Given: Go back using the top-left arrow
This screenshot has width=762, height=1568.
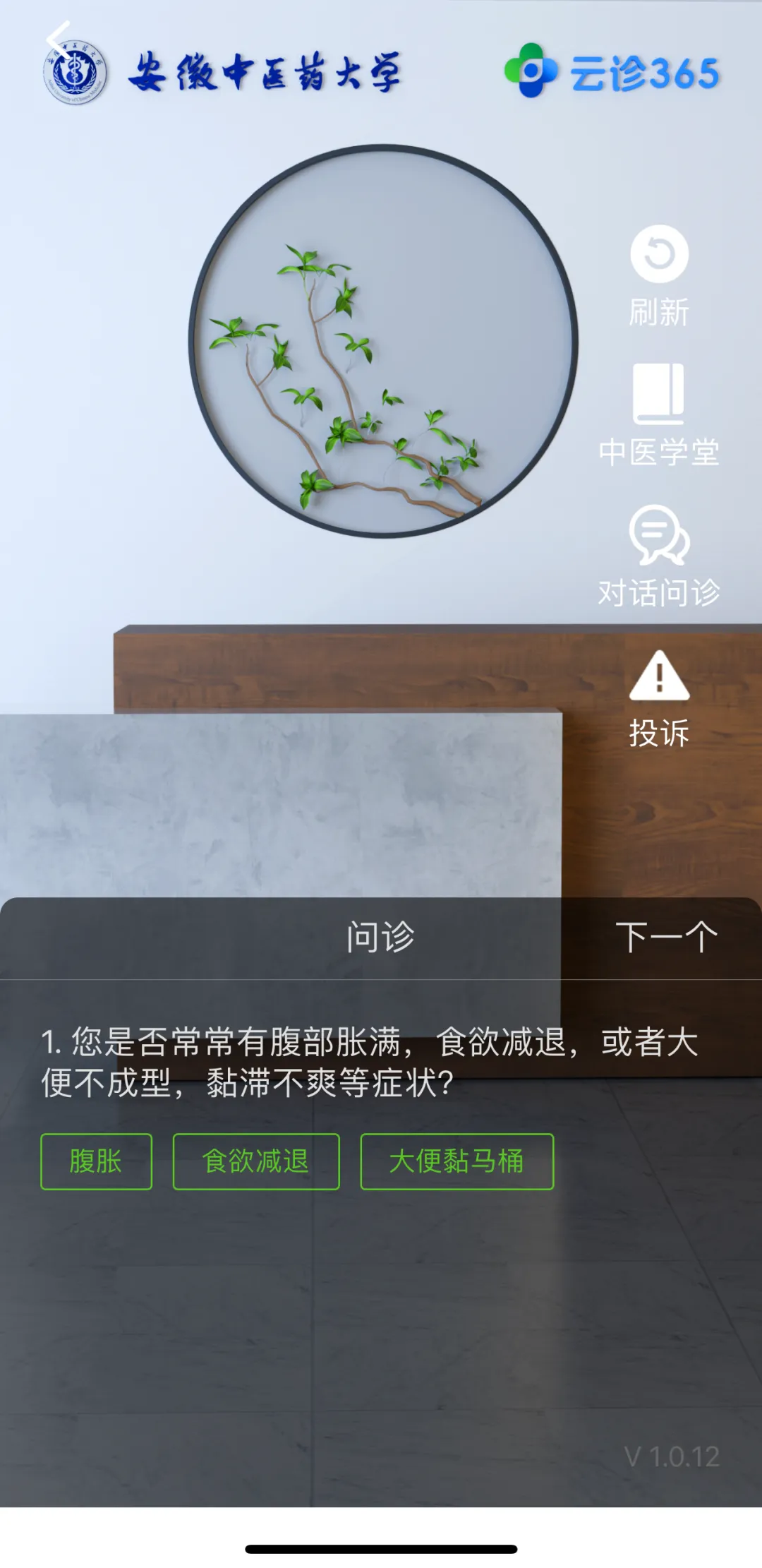Looking at the screenshot, I should [x=58, y=40].
